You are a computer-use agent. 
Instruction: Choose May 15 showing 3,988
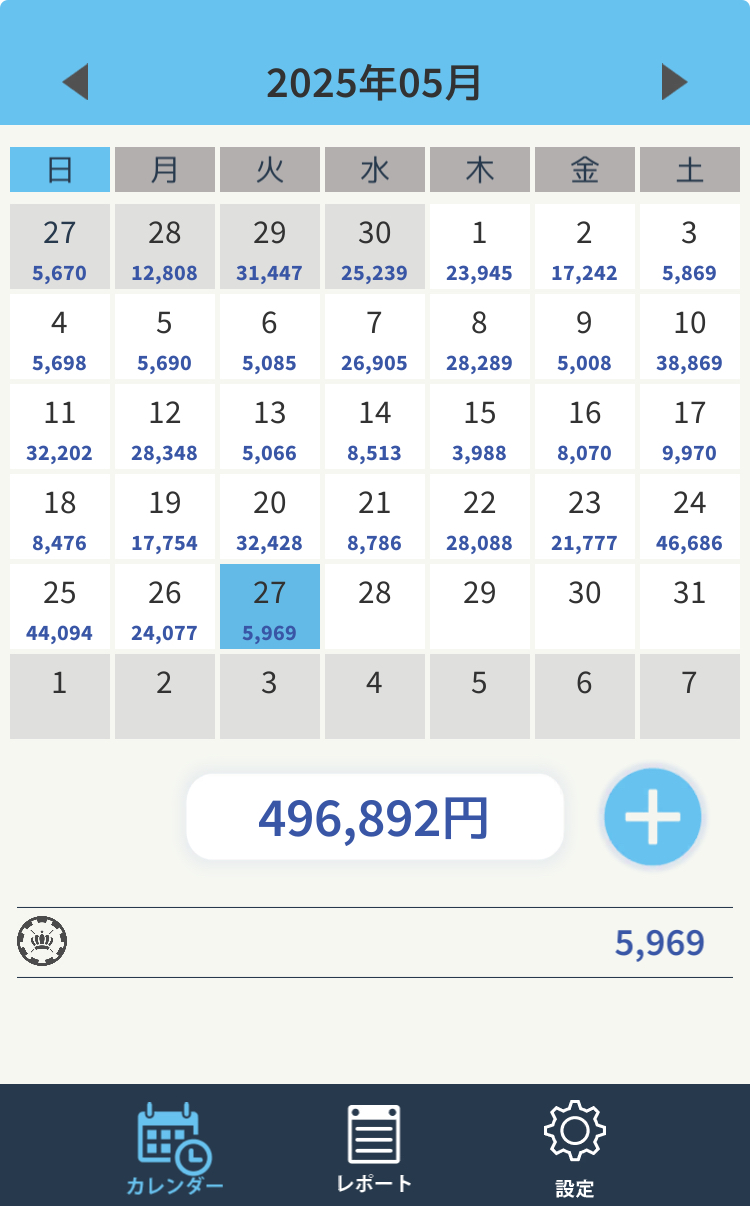tap(480, 427)
